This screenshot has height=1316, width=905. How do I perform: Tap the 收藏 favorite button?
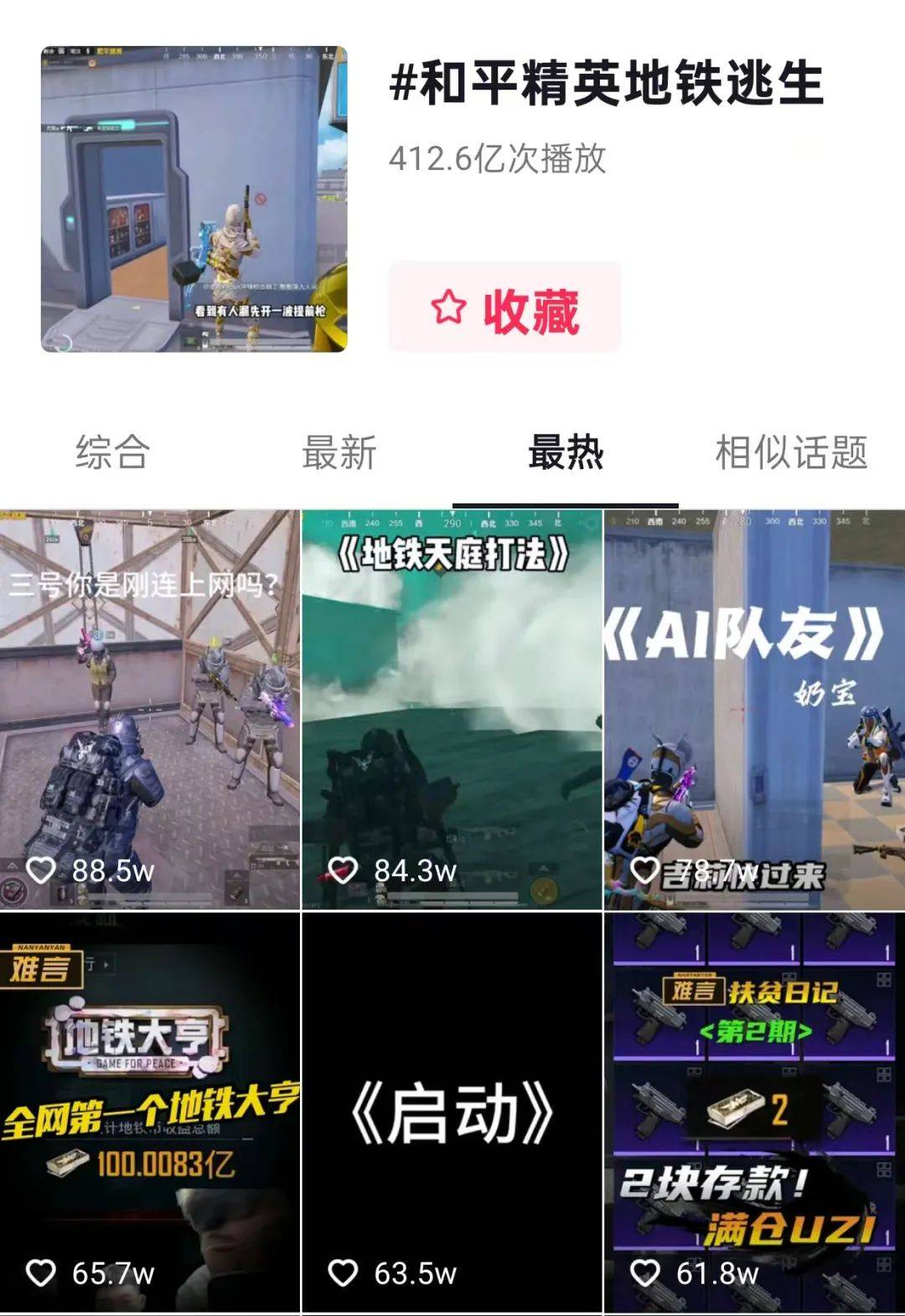[x=504, y=307]
